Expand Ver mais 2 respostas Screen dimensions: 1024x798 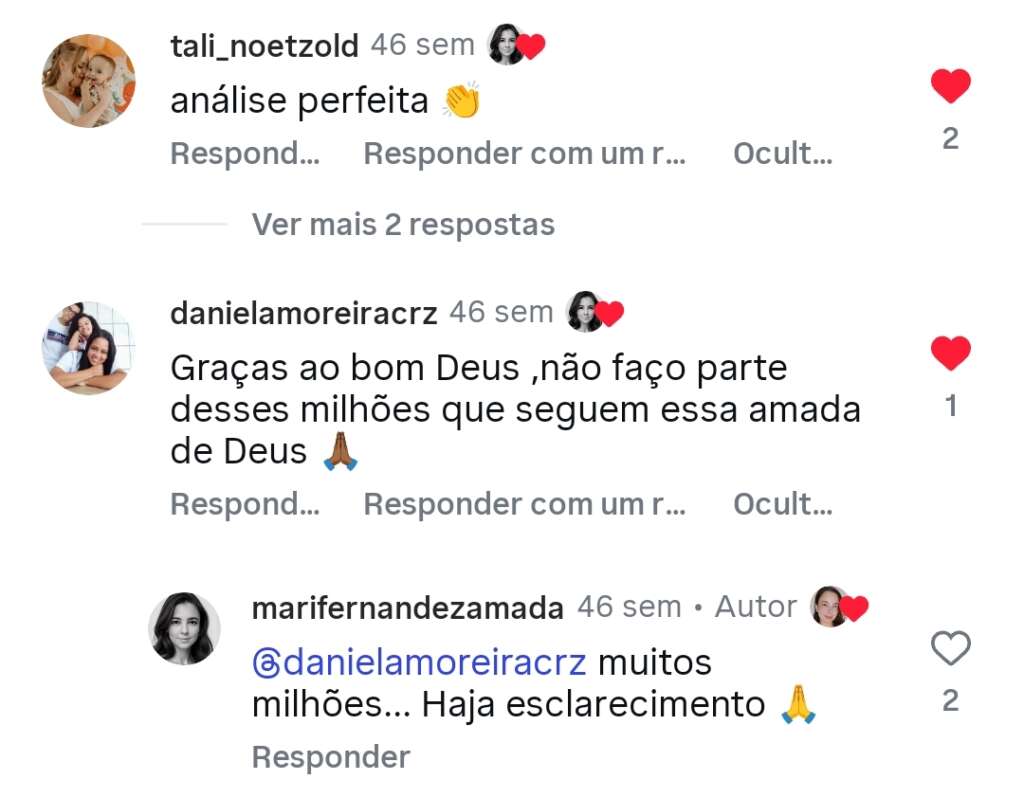coord(403,224)
